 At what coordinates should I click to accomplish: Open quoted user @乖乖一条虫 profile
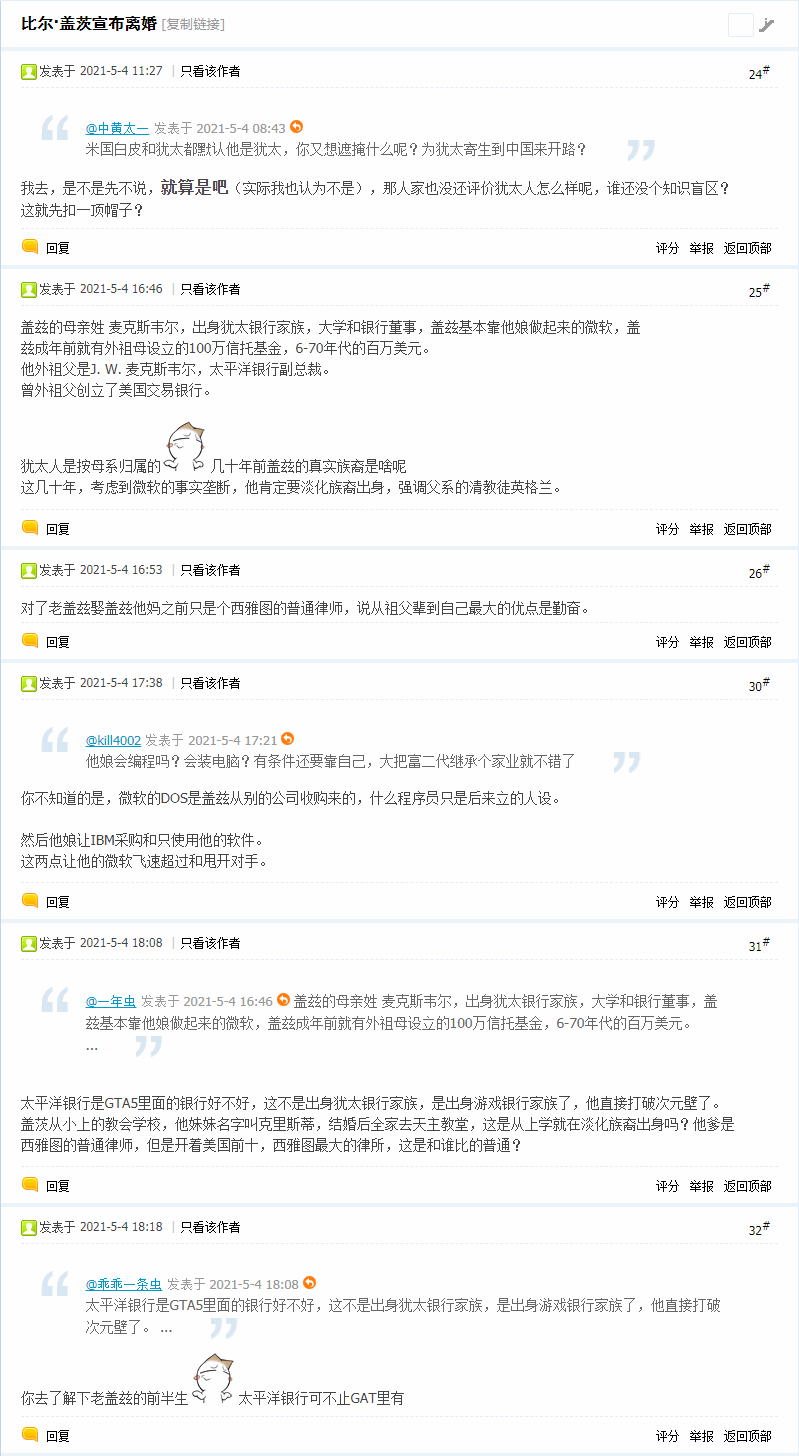point(123,1284)
